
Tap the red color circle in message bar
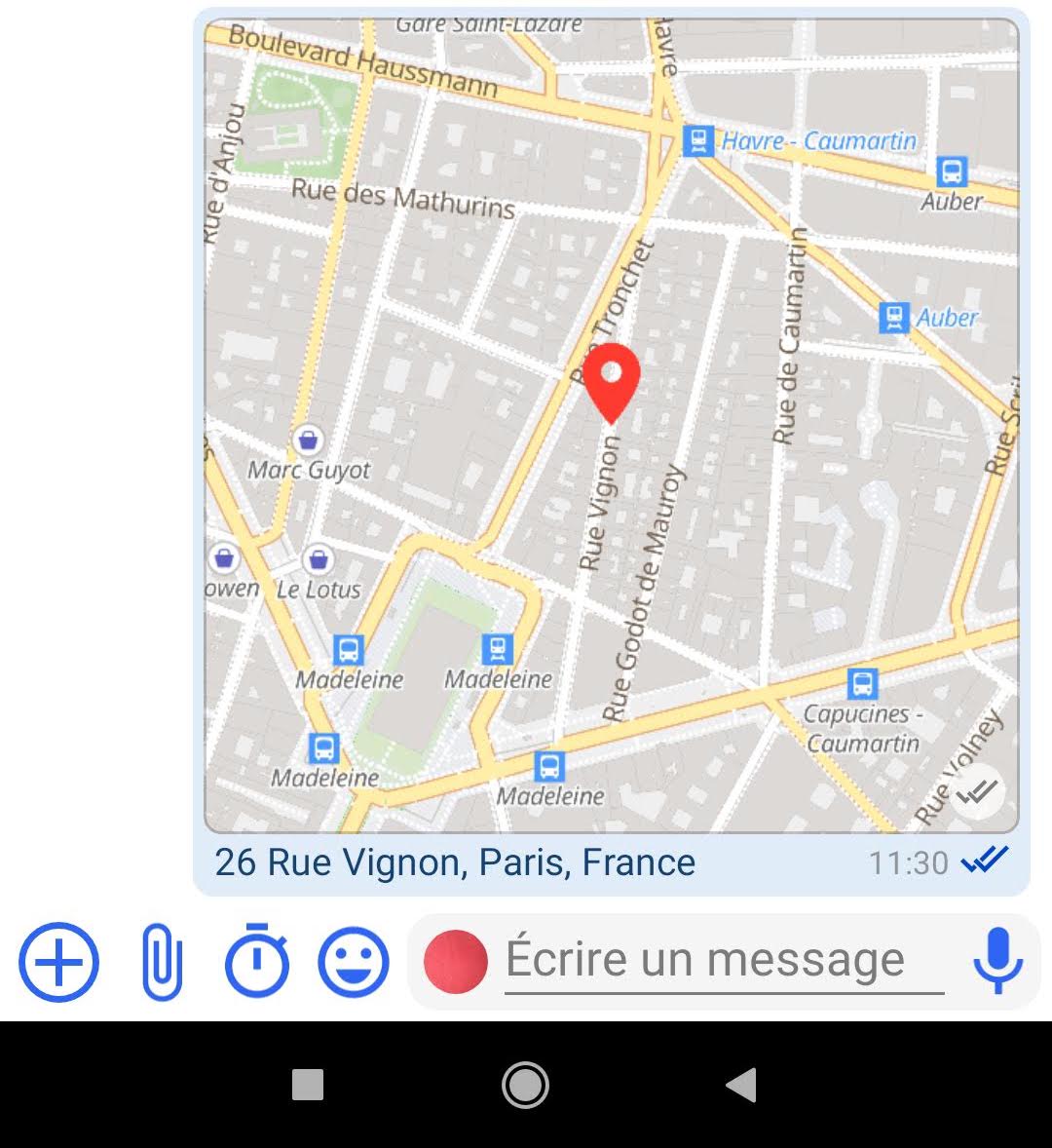455,962
